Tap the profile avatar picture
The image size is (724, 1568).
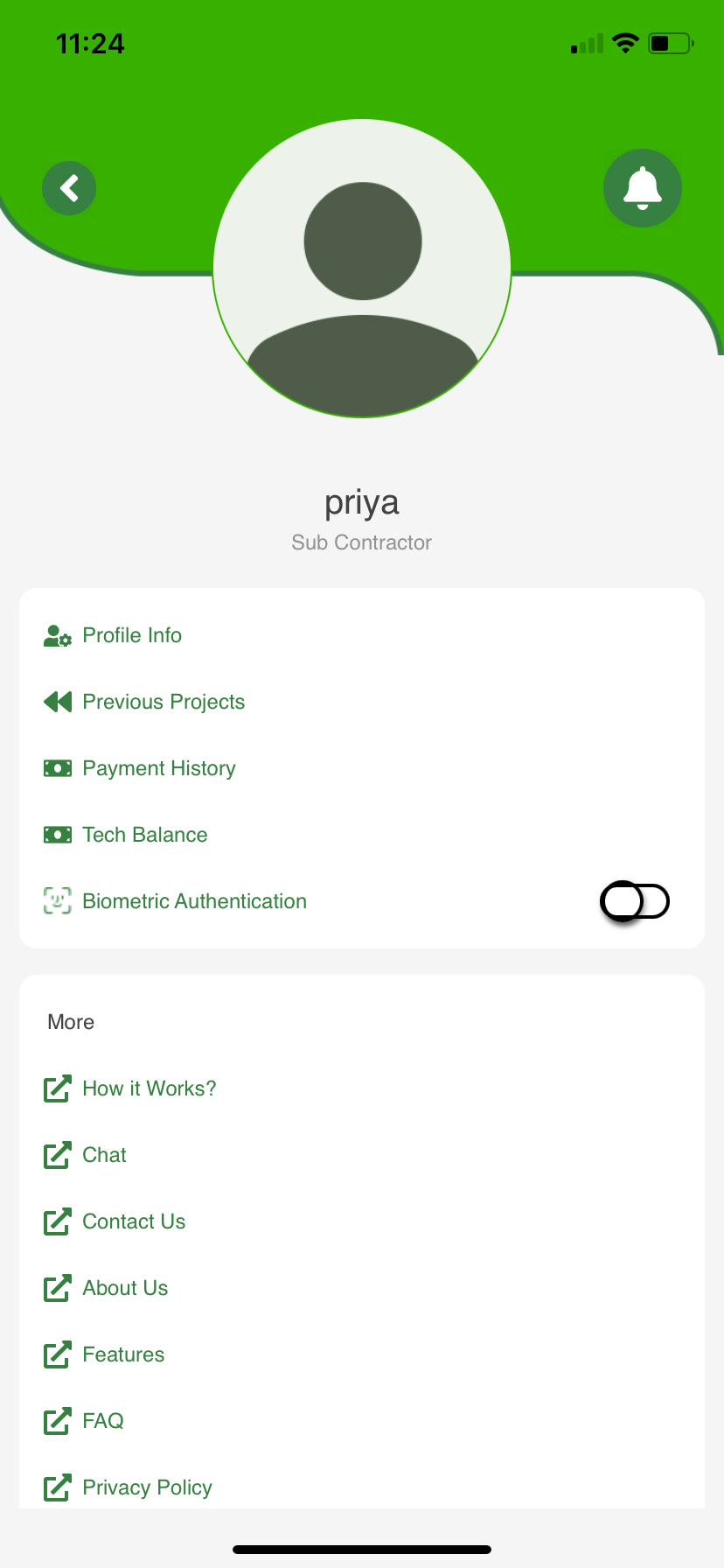pos(362,269)
